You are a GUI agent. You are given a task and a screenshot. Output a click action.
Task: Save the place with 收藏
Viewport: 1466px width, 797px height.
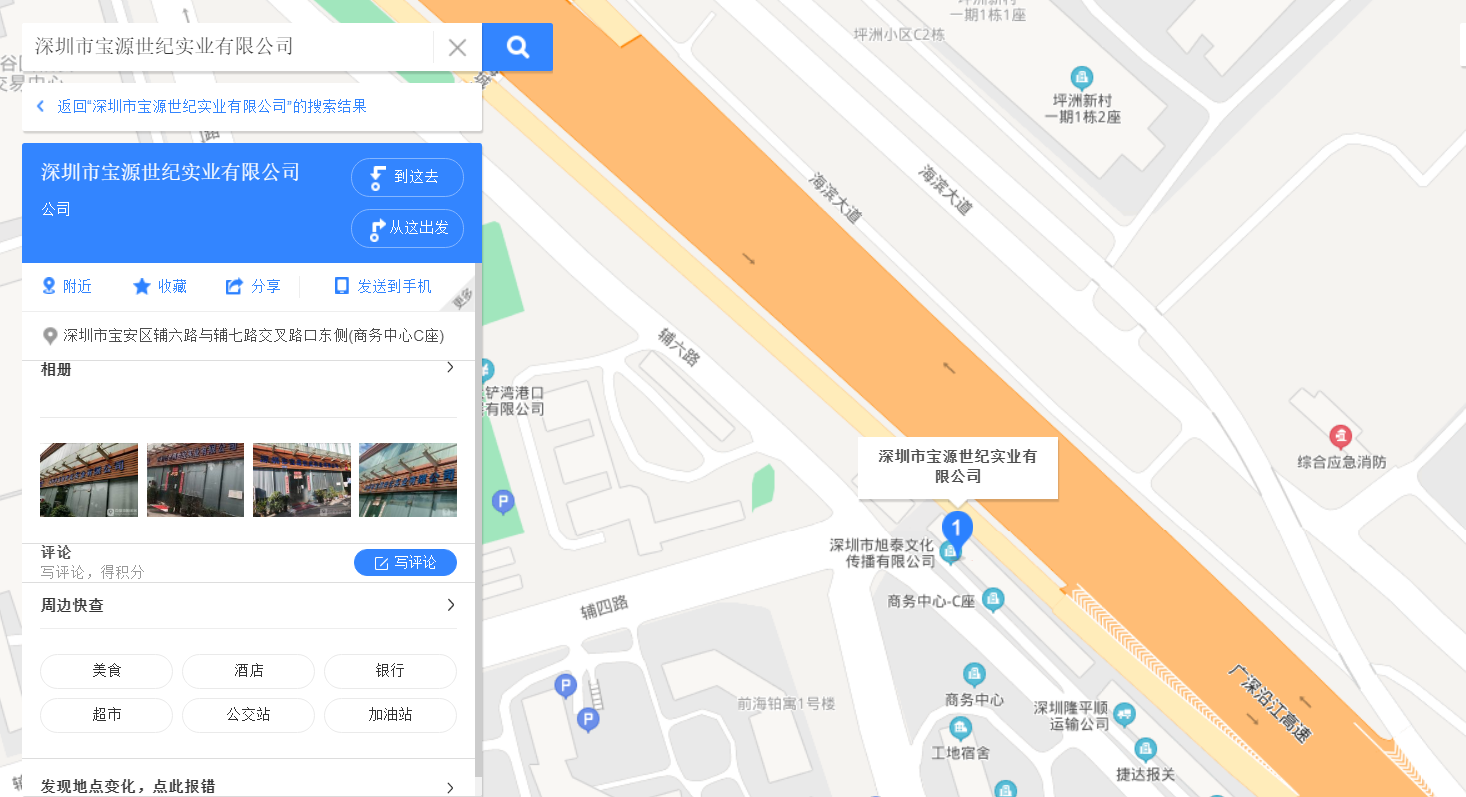[x=160, y=286]
